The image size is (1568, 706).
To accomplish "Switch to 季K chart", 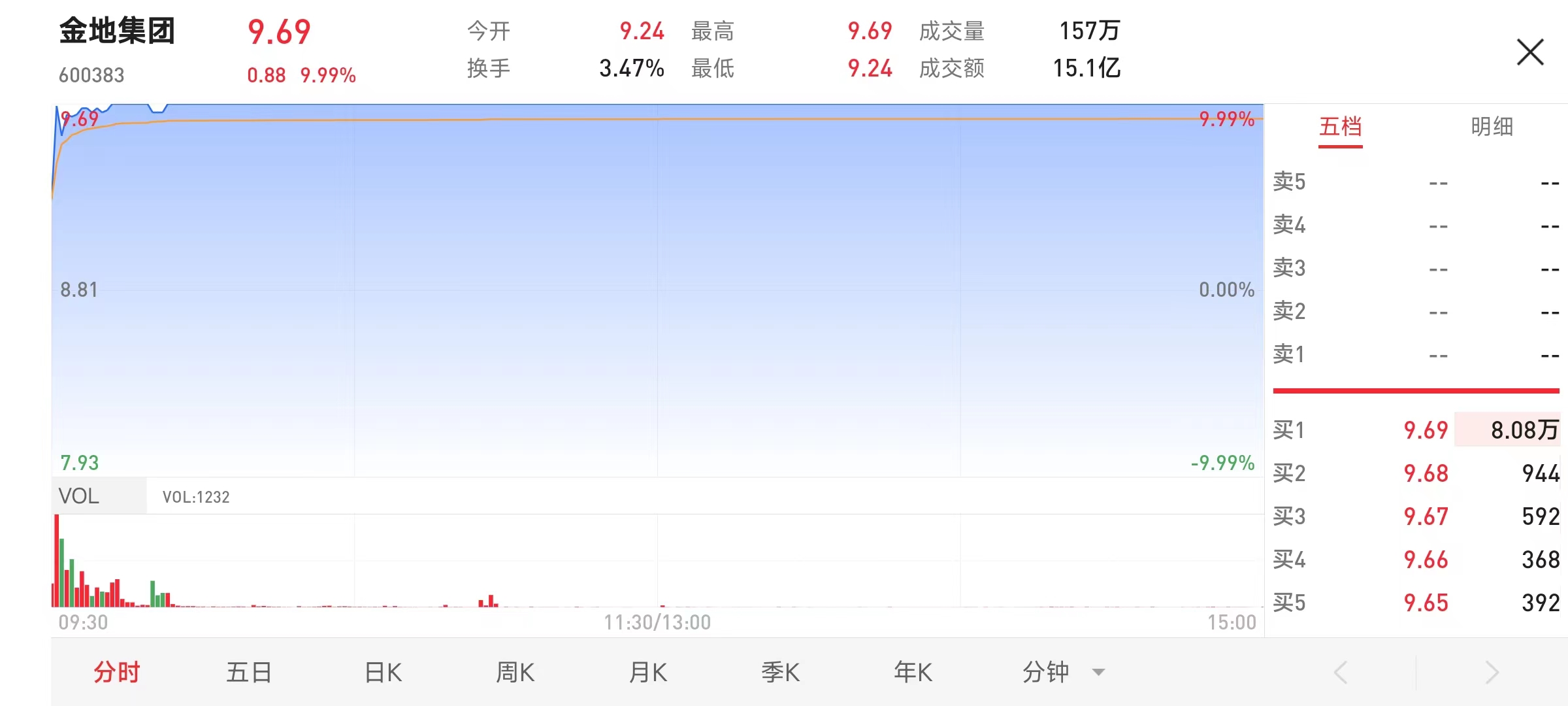I will point(780,672).
